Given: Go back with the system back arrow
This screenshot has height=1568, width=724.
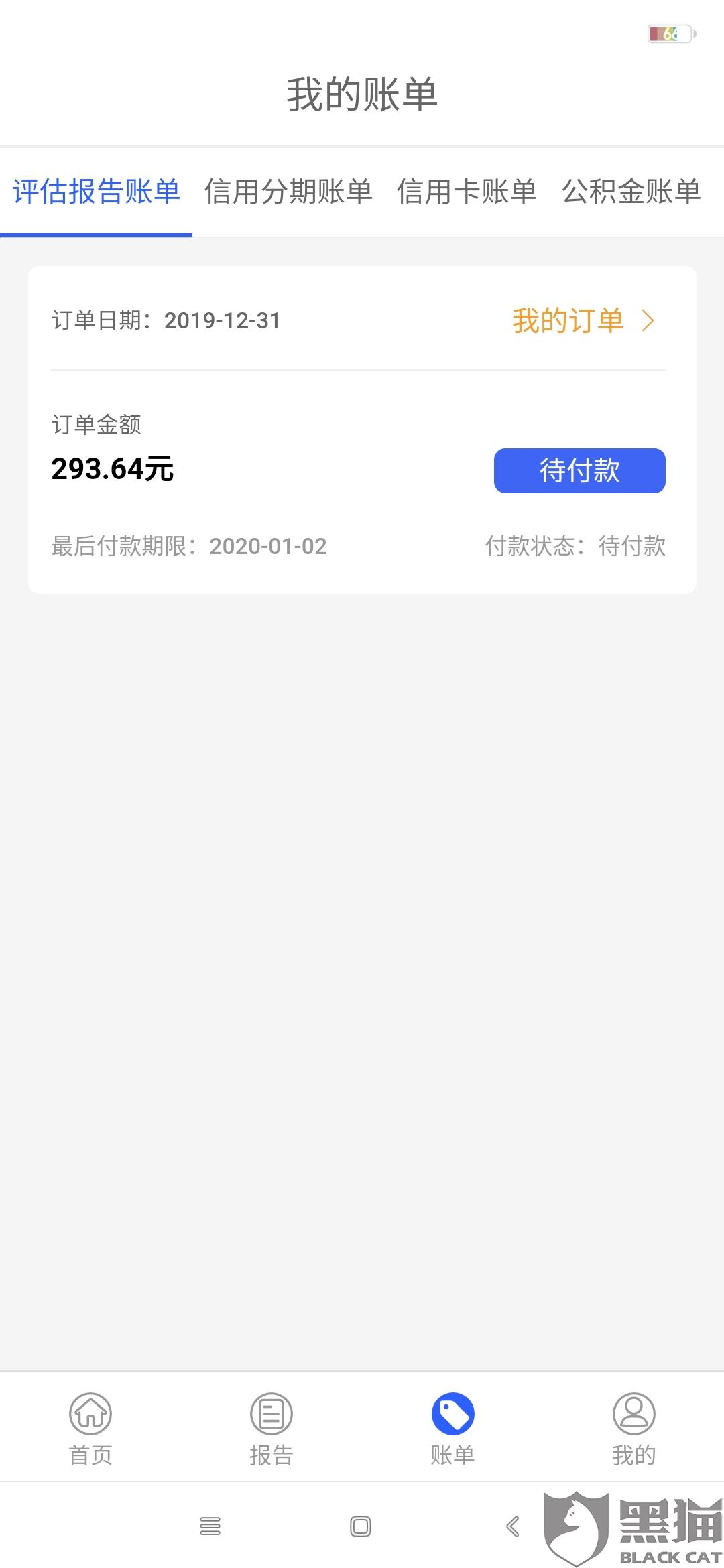Looking at the screenshot, I should click(513, 1526).
